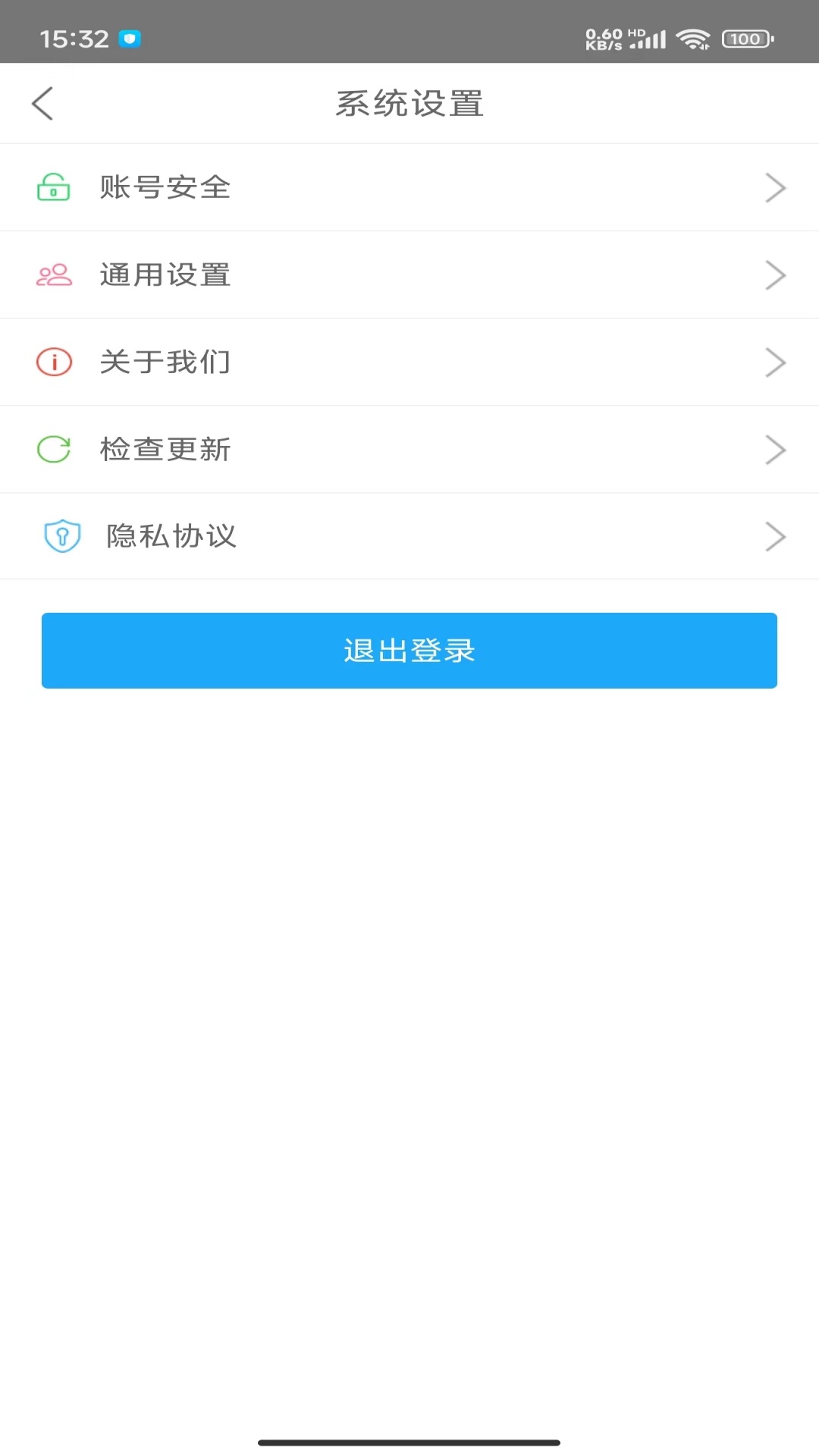Expand the chevron next to 检查更新
Screen dimensions: 819x1456
775,449
